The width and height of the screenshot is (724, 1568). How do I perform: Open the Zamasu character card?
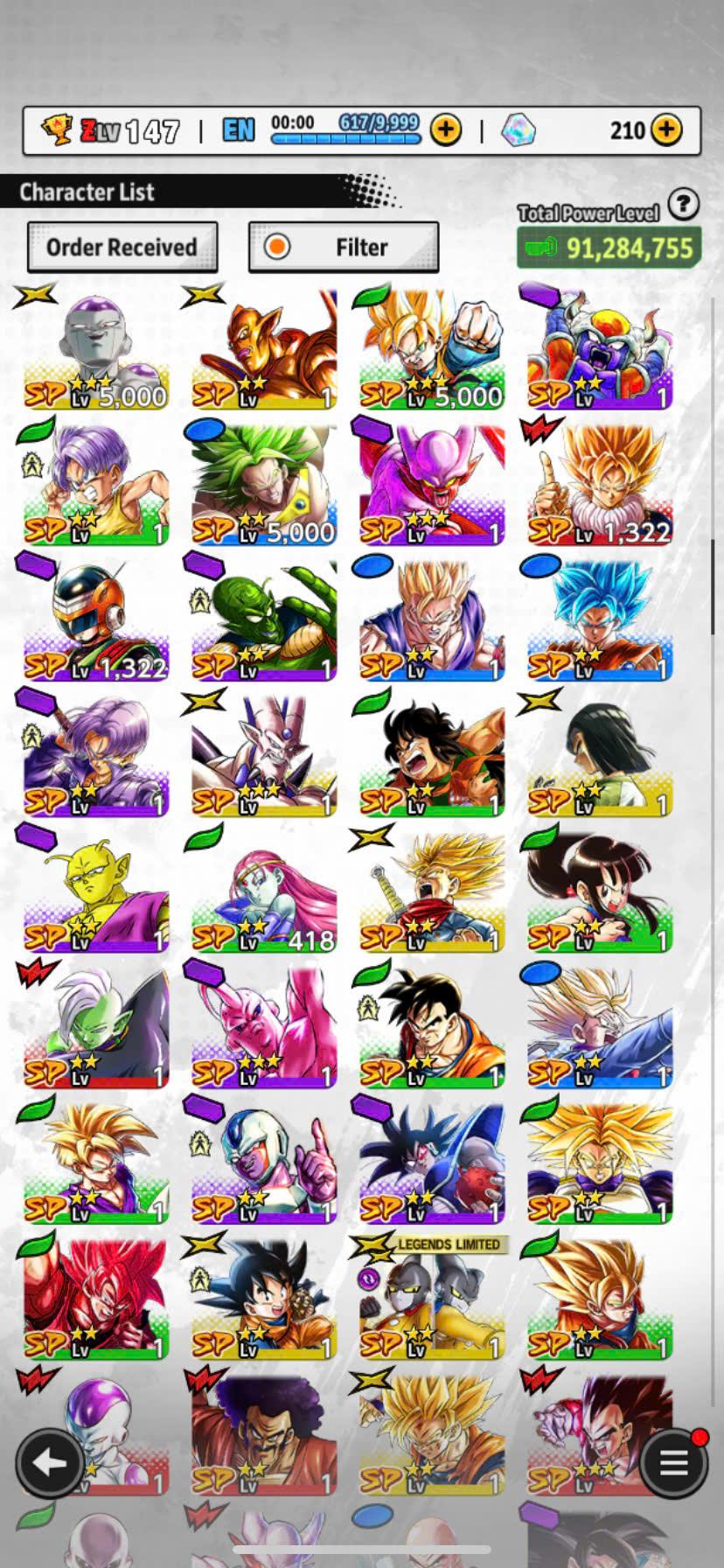tap(96, 1025)
